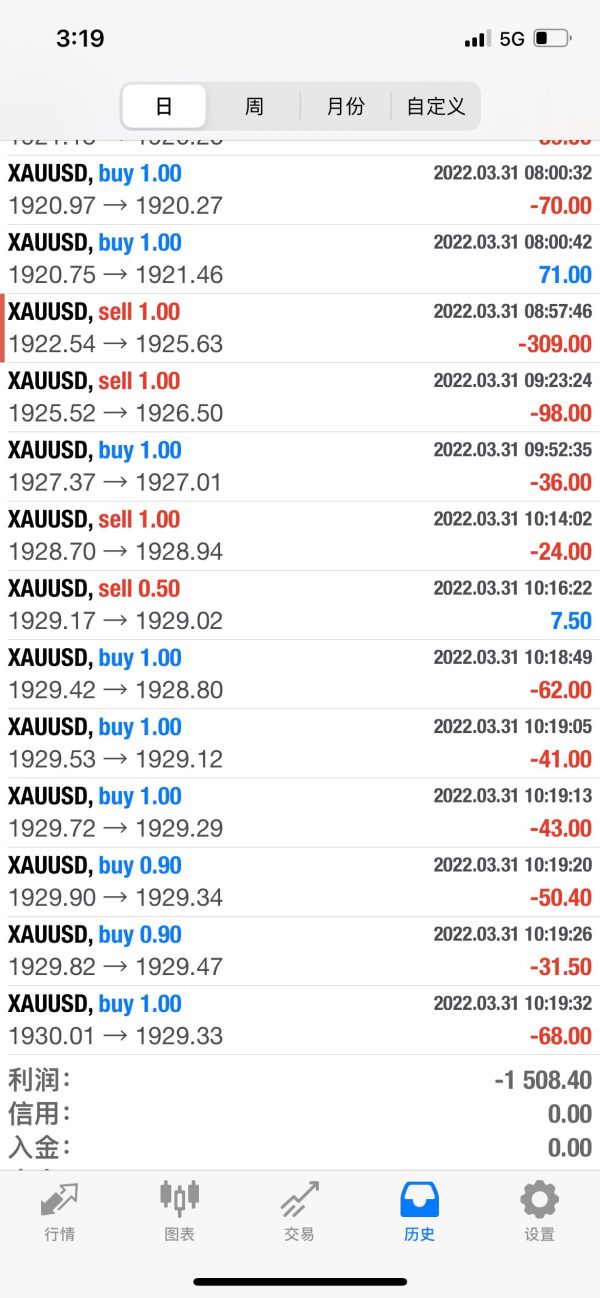Open the sell trade from 10:14:02
Screen dimensions: 600x1298
300,536
